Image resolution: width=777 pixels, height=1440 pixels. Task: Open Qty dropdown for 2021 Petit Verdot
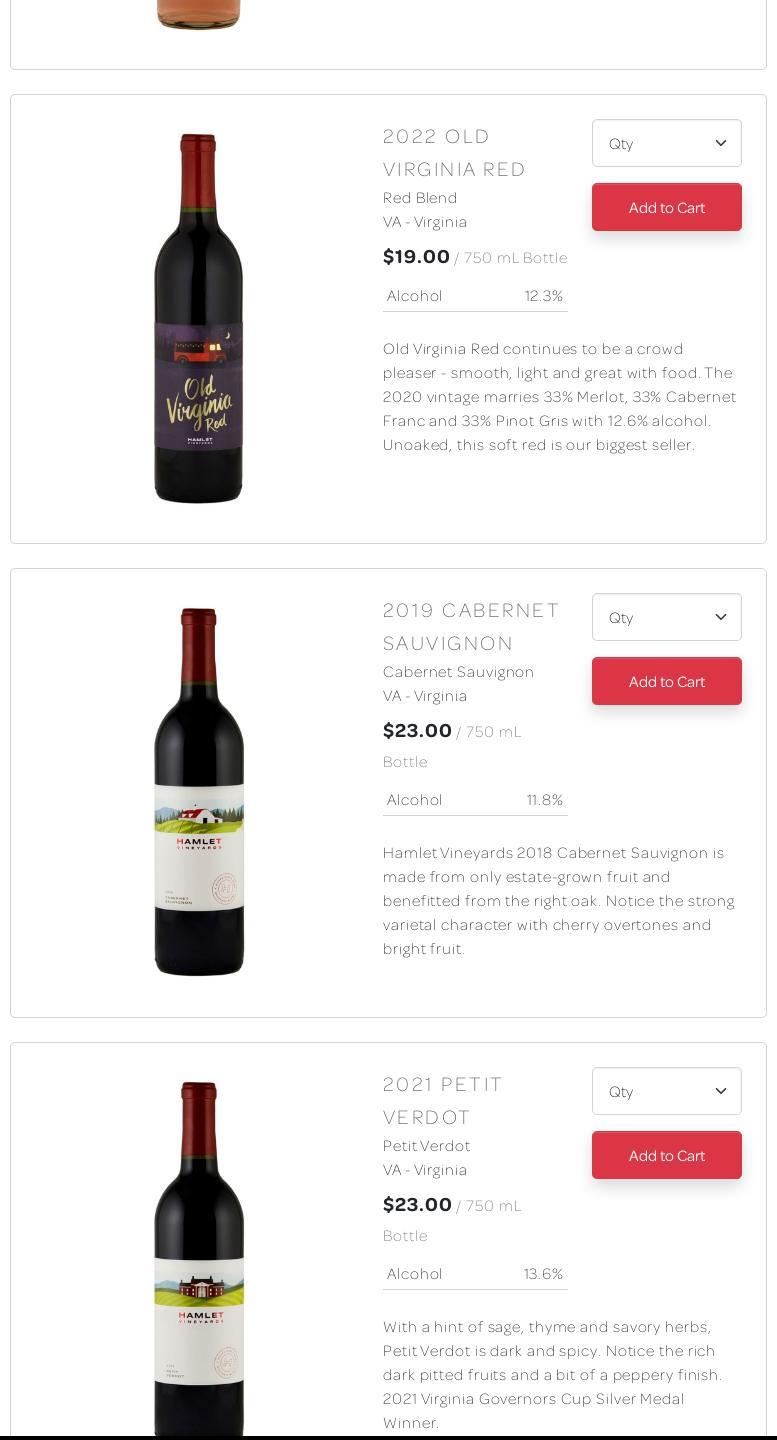point(667,1091)
